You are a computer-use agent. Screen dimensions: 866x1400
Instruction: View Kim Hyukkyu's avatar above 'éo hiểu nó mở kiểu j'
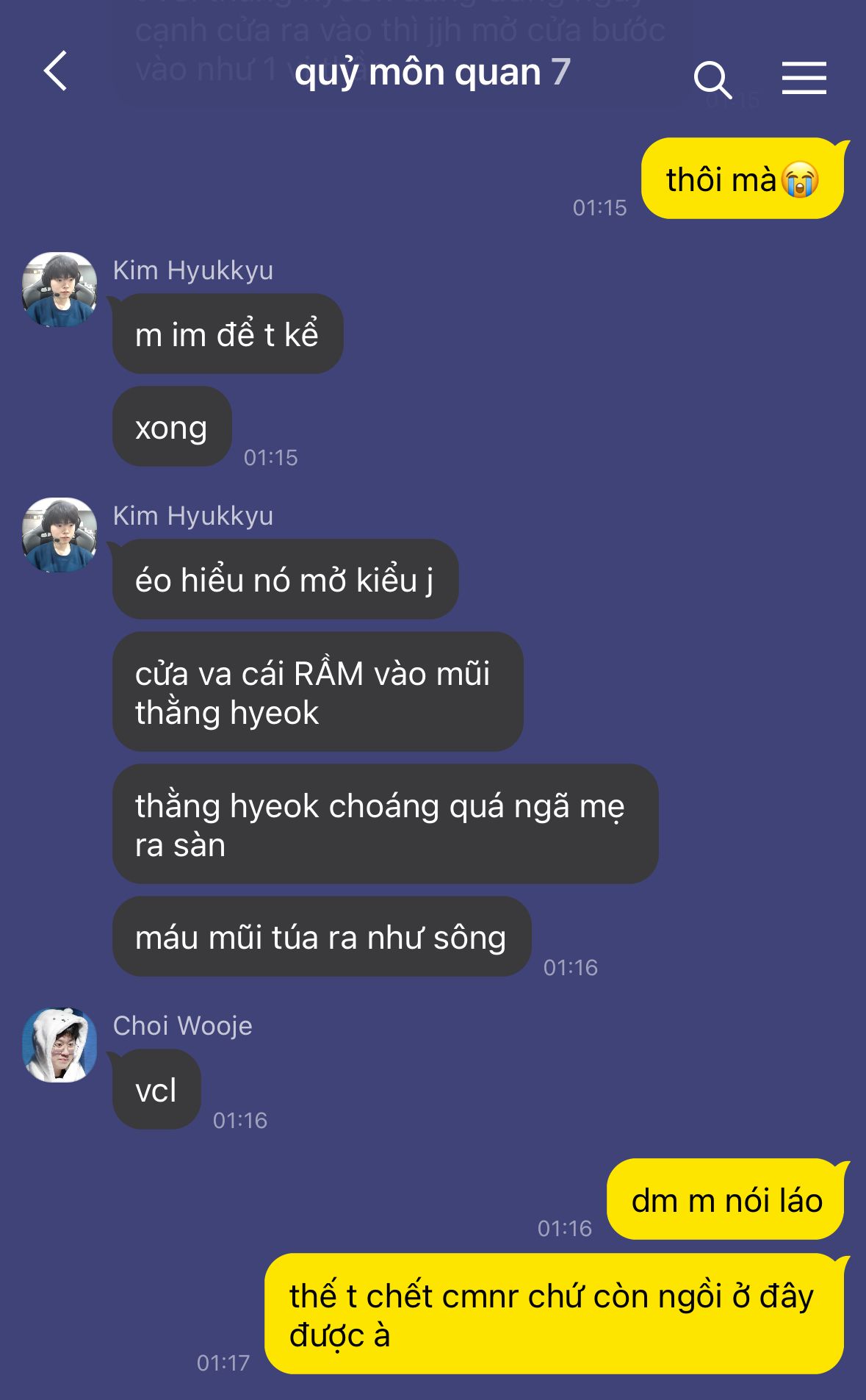pyautogui.click(x=59, y=535)
